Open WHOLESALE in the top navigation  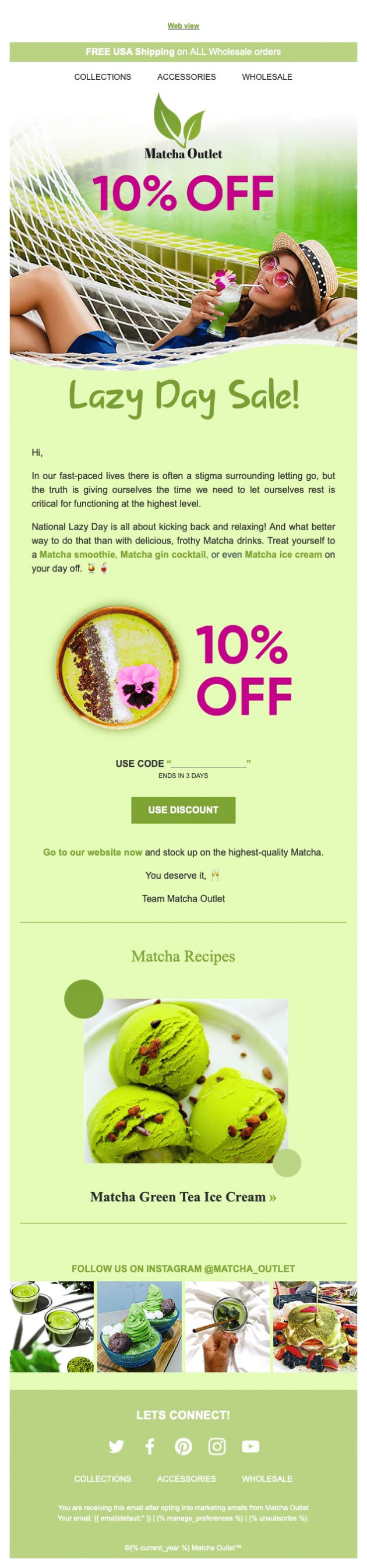tap(267, 77)
